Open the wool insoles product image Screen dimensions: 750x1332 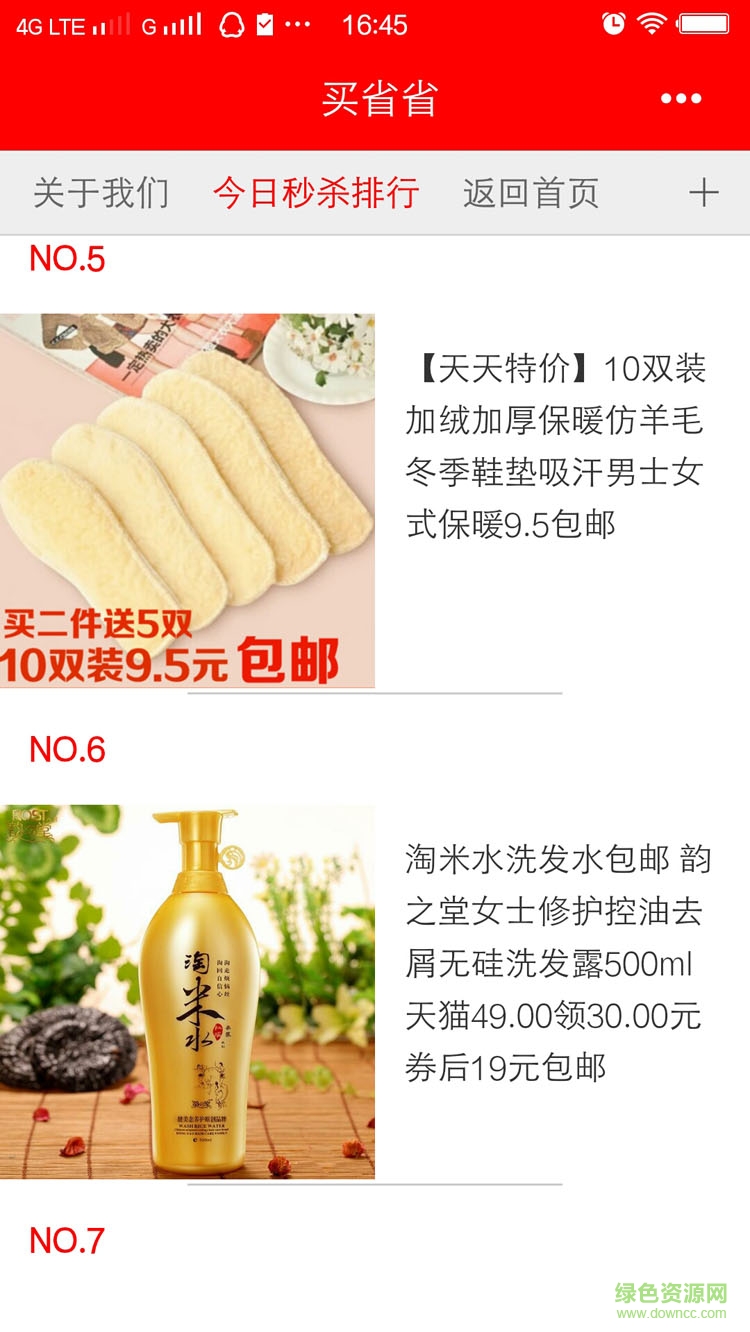tap(187, 500)
